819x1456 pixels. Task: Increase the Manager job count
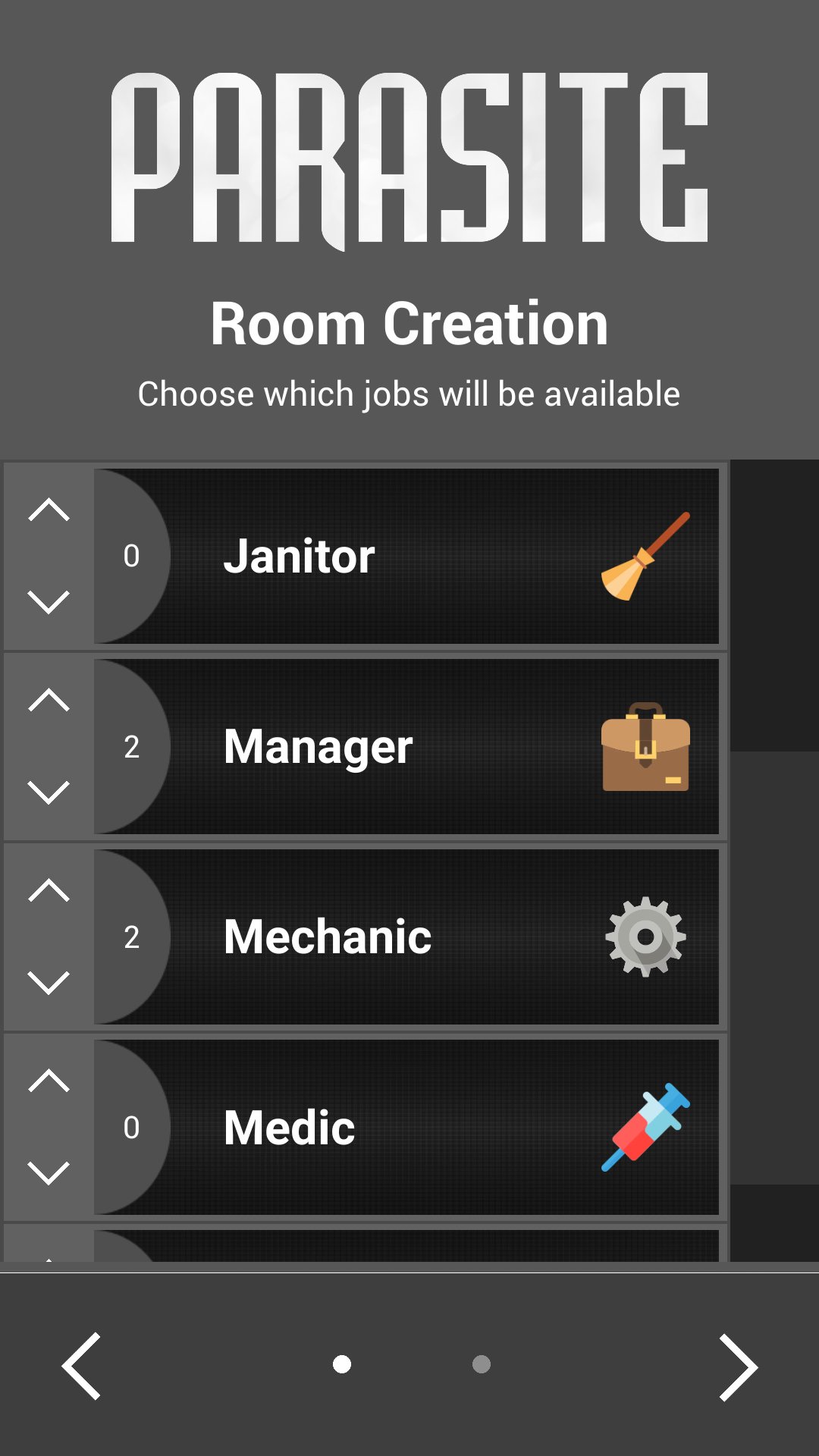[49, 701]
